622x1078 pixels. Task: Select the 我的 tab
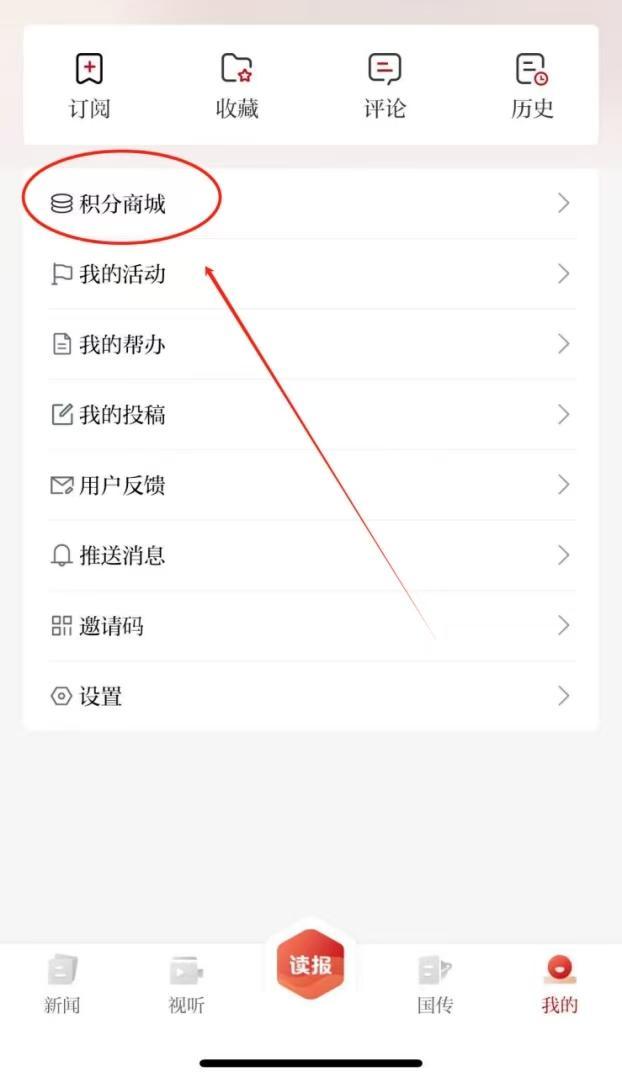coord(559,985)
